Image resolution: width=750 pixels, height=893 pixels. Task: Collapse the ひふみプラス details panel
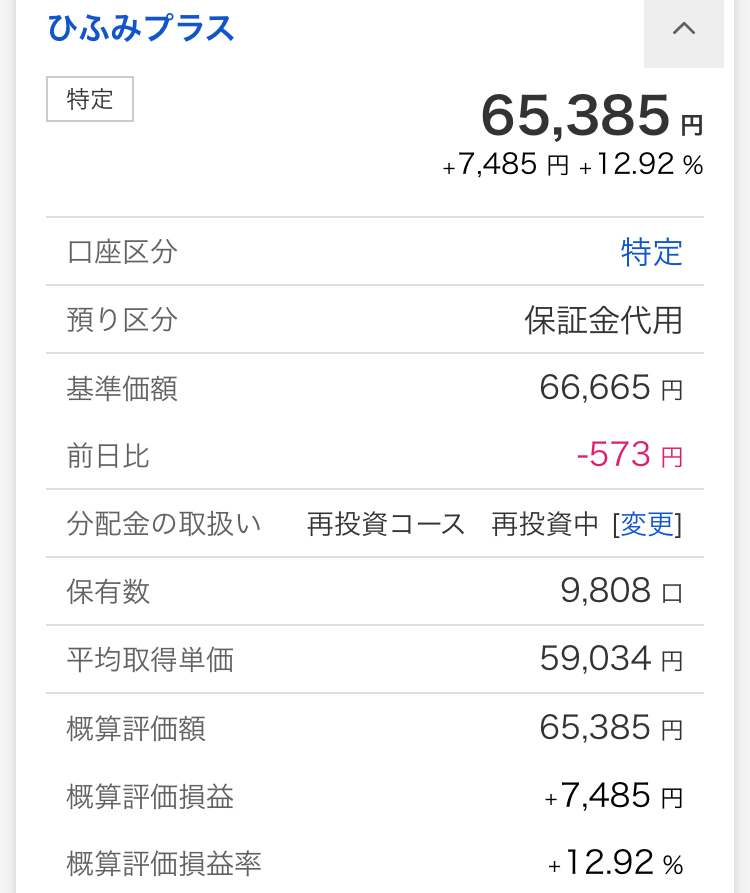click(x=683, y=30)
